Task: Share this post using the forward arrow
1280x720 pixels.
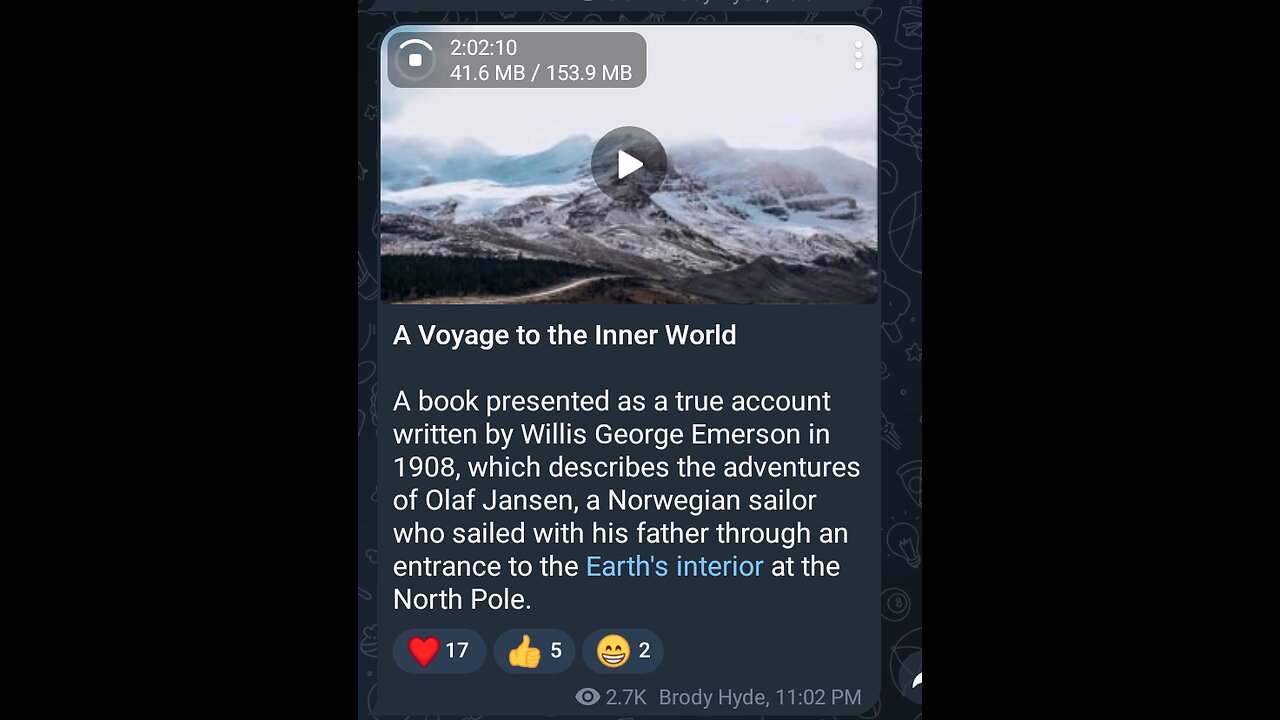Action: pos(913,682)
